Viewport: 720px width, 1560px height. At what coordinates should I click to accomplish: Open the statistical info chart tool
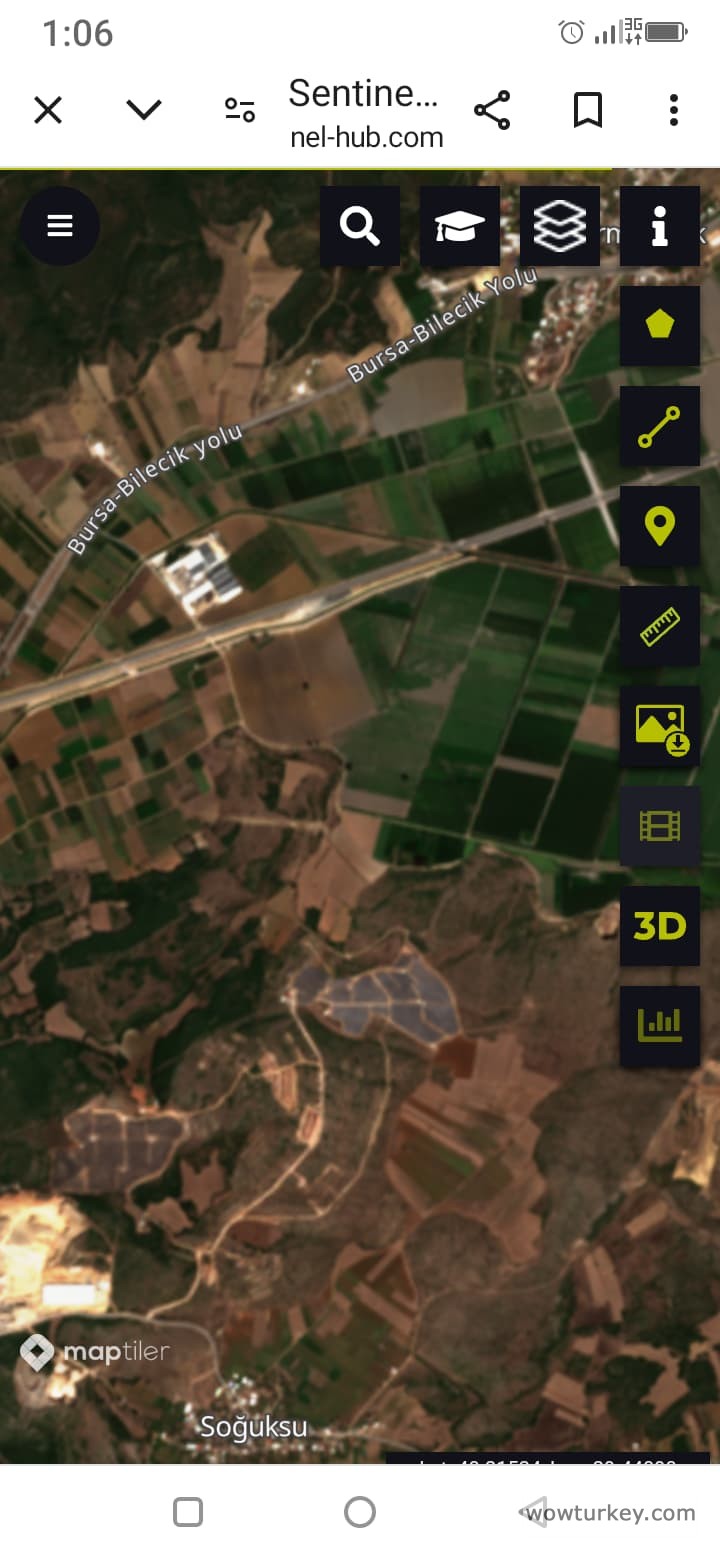[659, 1024]
